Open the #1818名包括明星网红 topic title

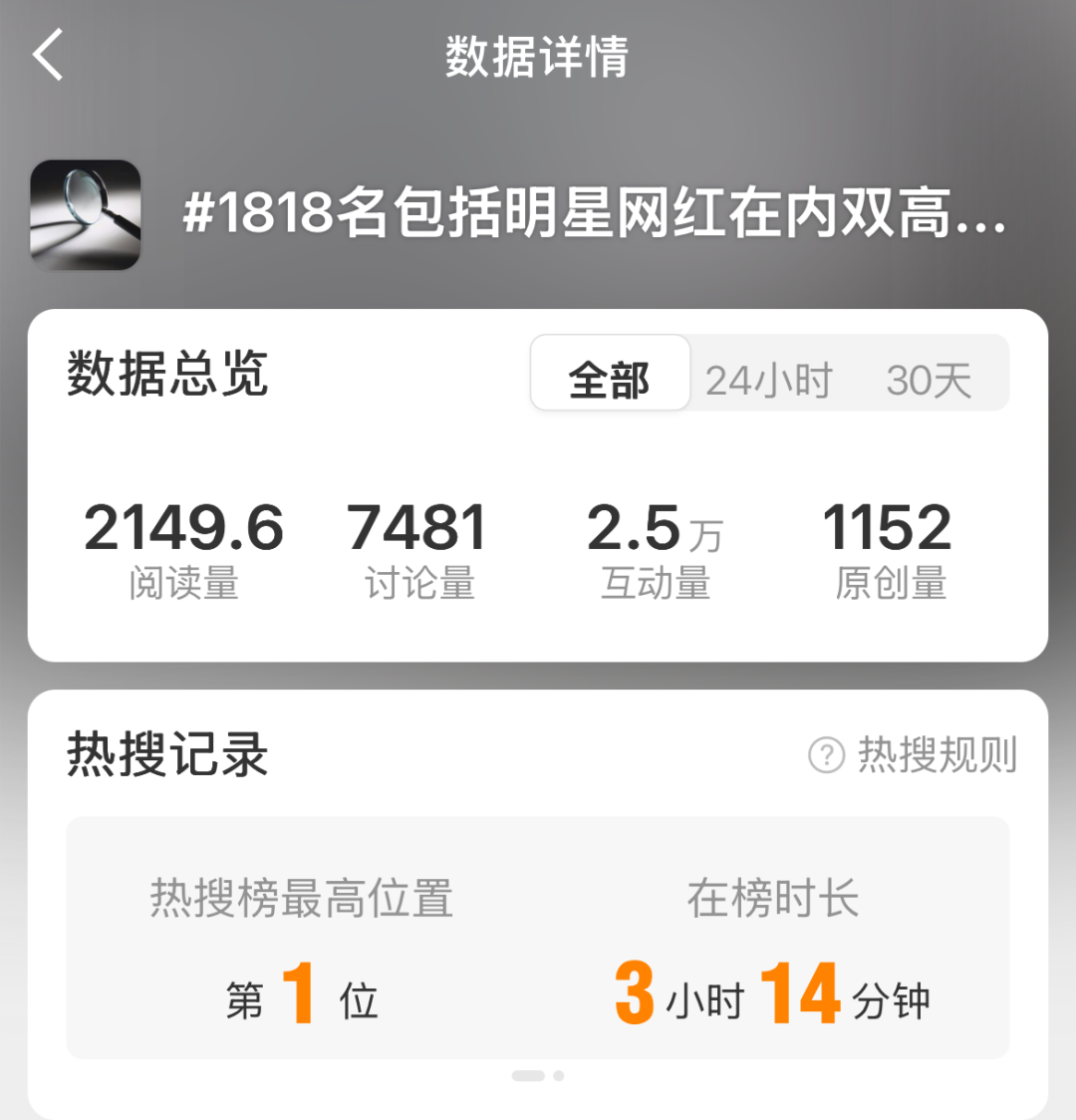[594, 214]
